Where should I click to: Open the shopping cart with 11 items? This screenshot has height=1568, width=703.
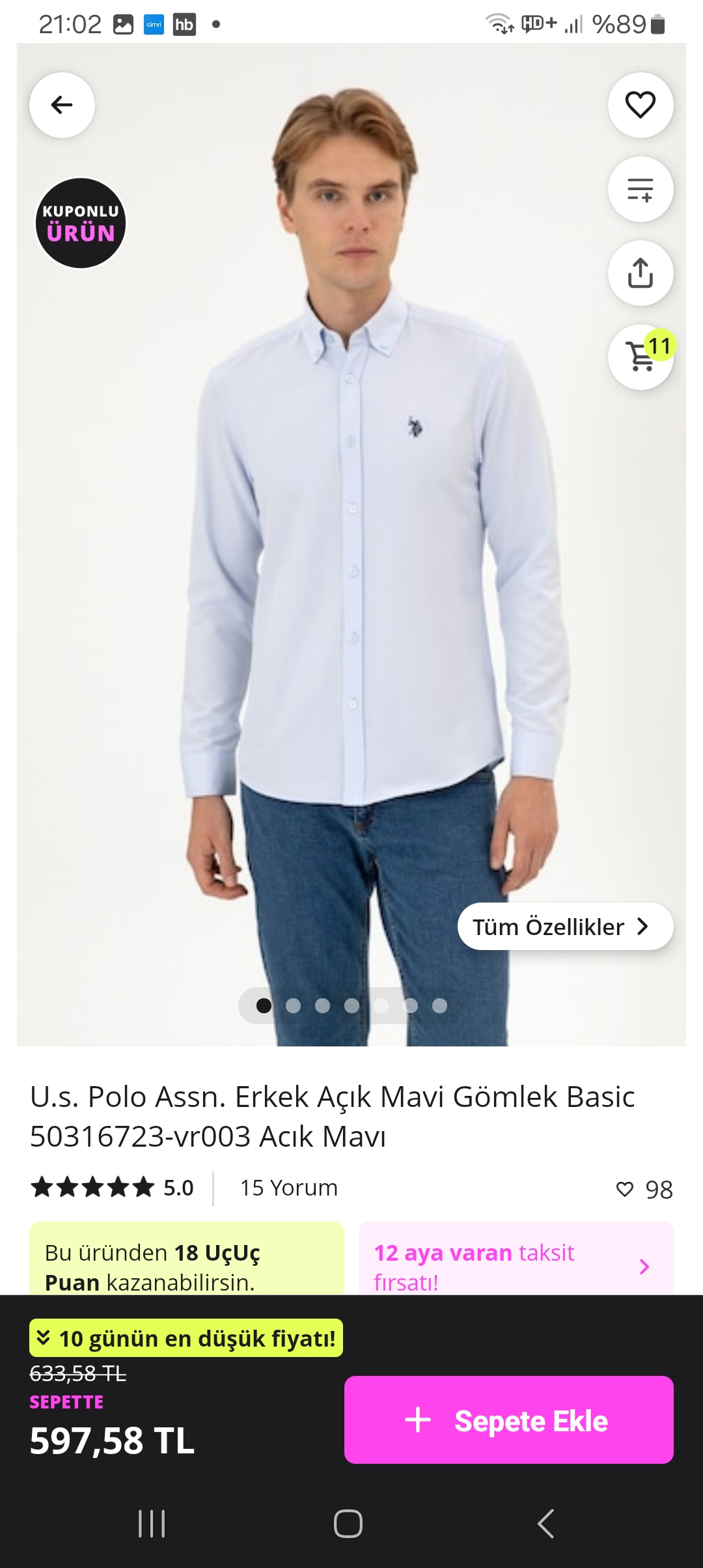coord(640,357)
